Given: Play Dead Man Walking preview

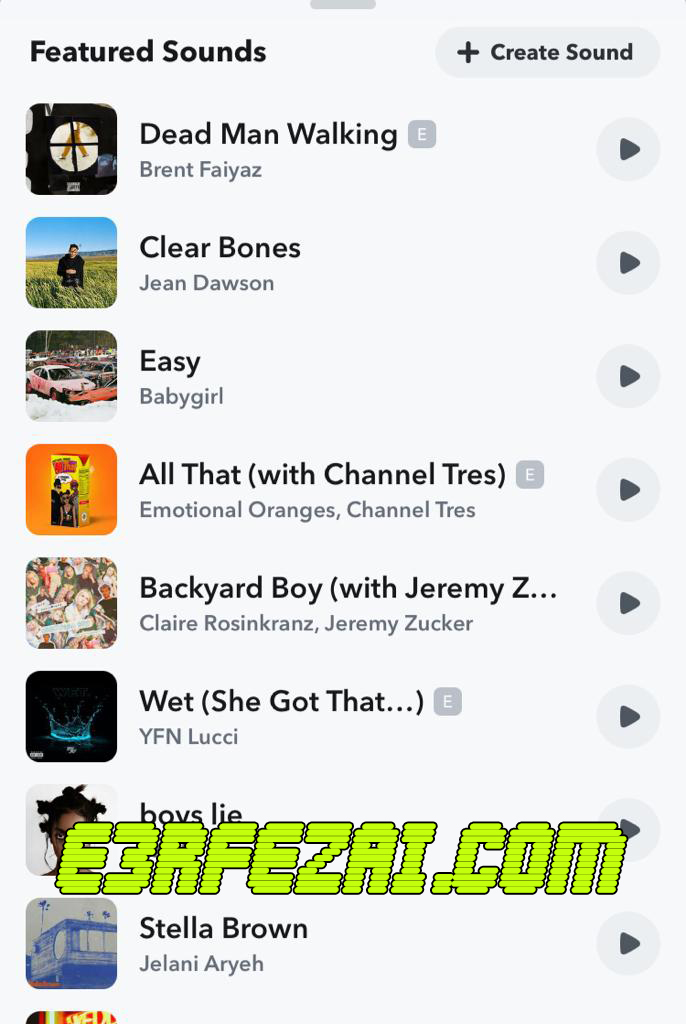Looking at the screenshot, I should pos(628,149).
